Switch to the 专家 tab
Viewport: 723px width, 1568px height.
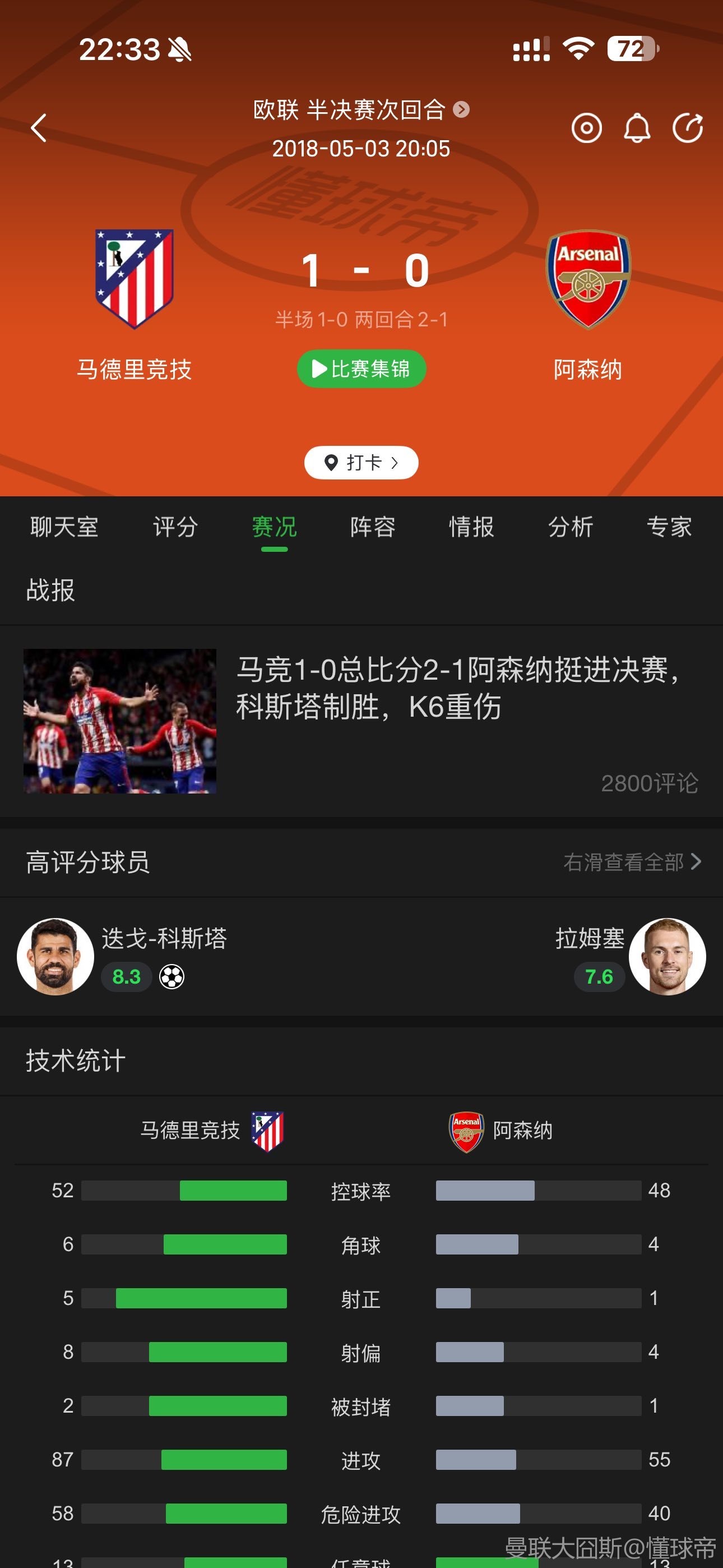coord(669,527)
